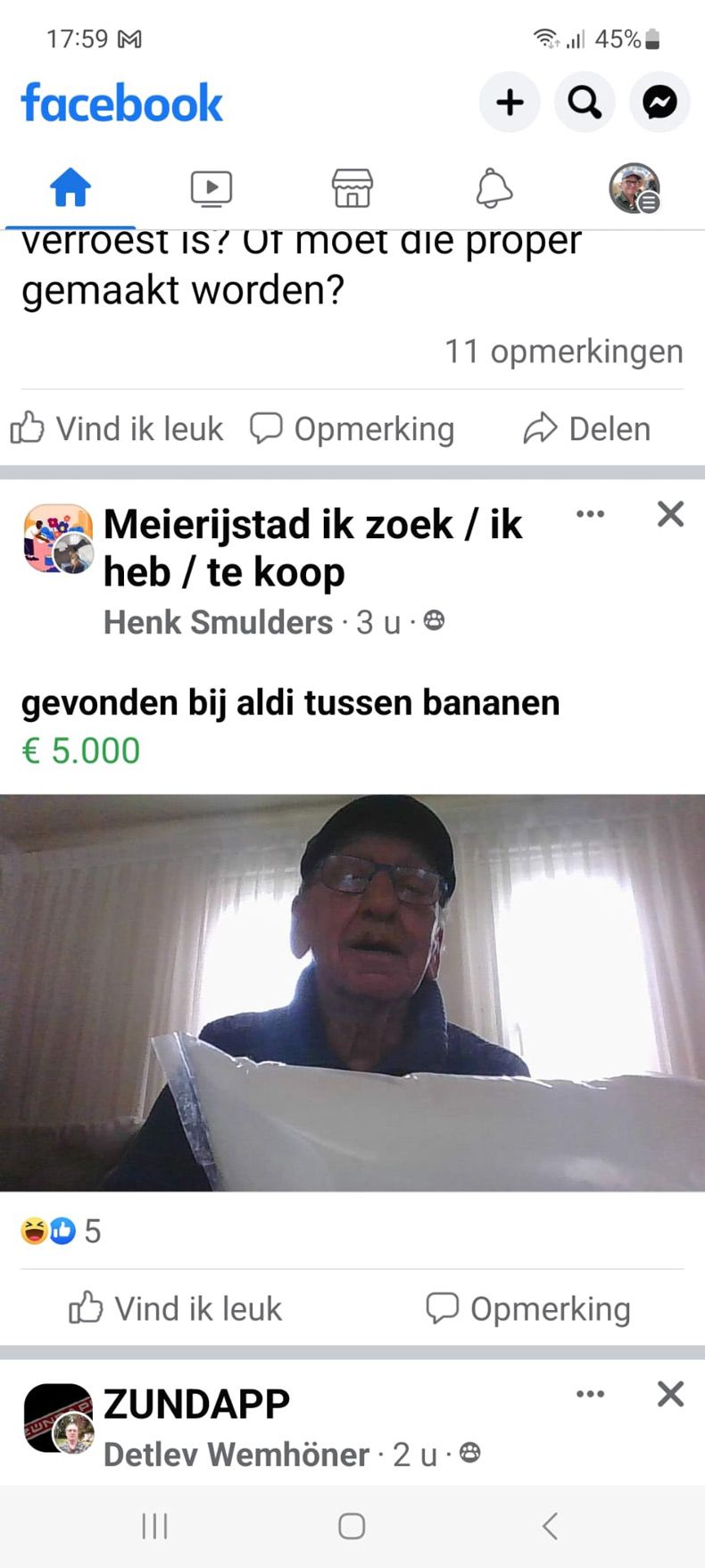Screen dimensions: 705x1568
Task: Dismiss the ZUNDAPP post via its X
Action: click(x=669, y=1393)
